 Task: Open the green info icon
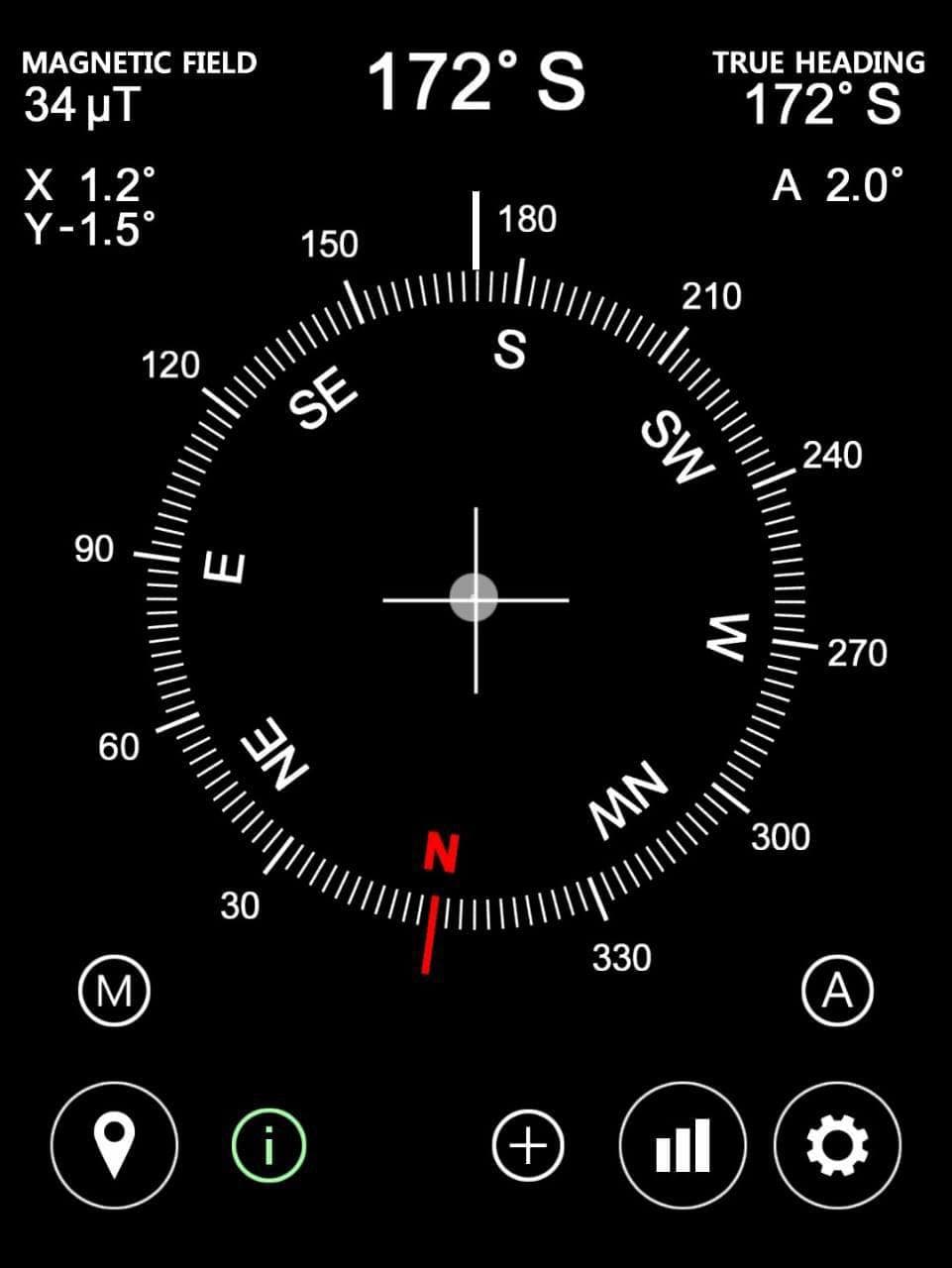tap(268, 1144)
